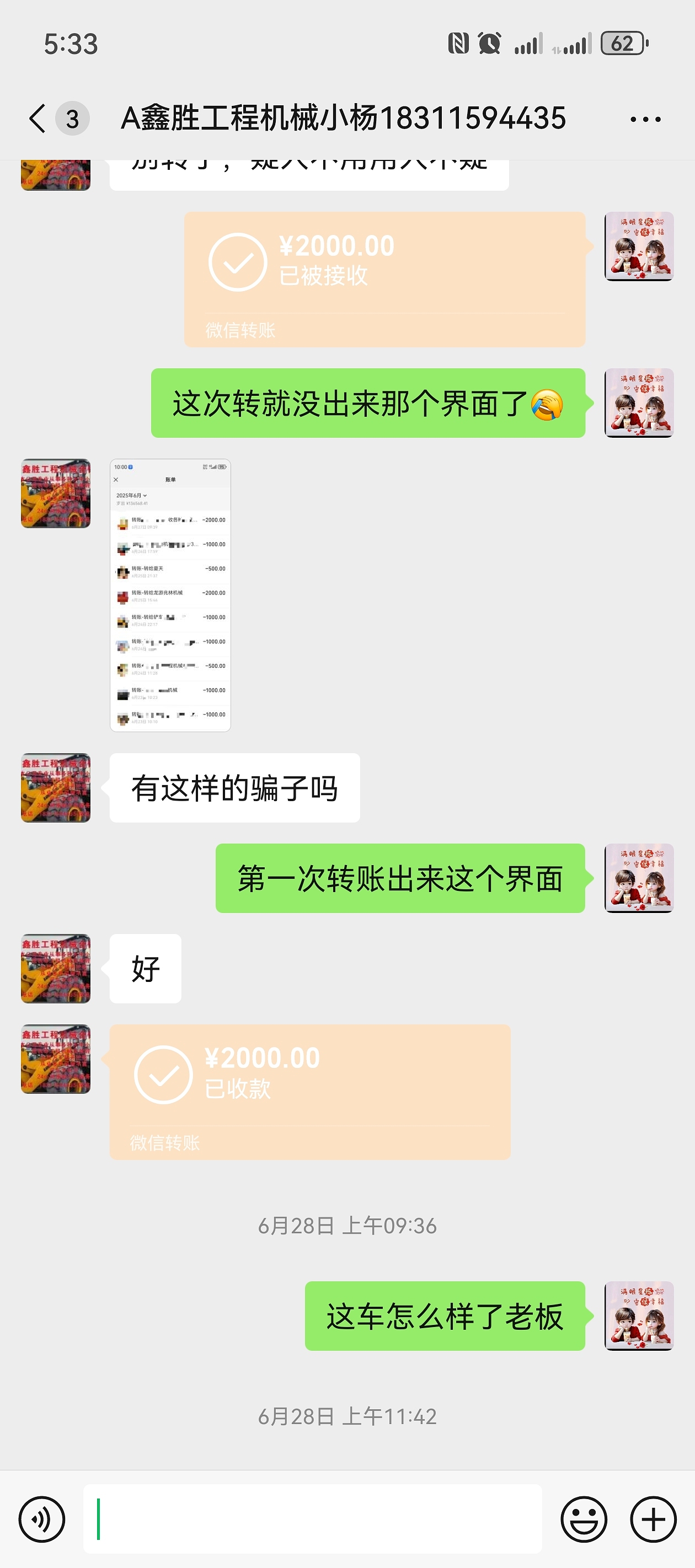Open my avatar beside 这车怎么样了老板

tap(638, 1316)
